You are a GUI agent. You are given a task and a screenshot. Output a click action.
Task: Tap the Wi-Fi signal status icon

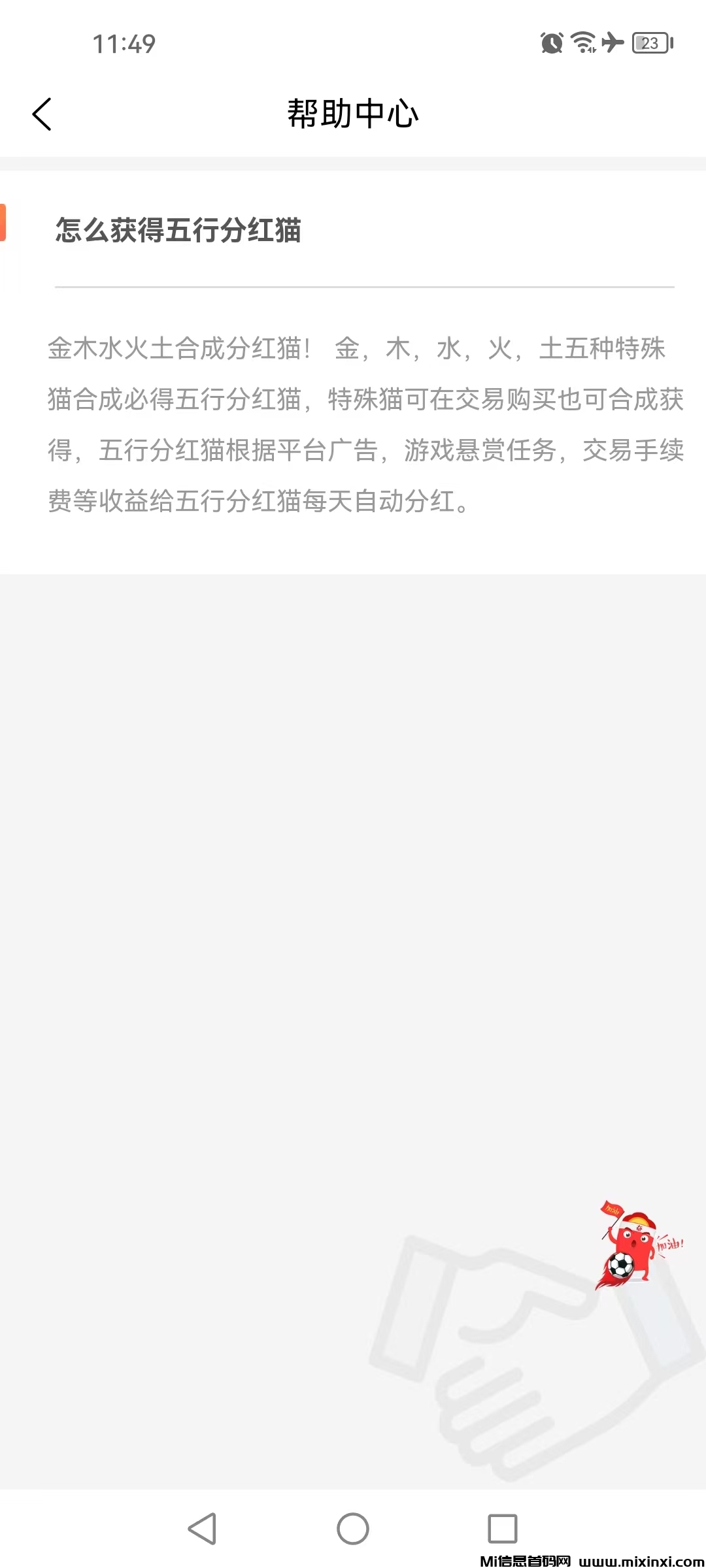(582, 43)
